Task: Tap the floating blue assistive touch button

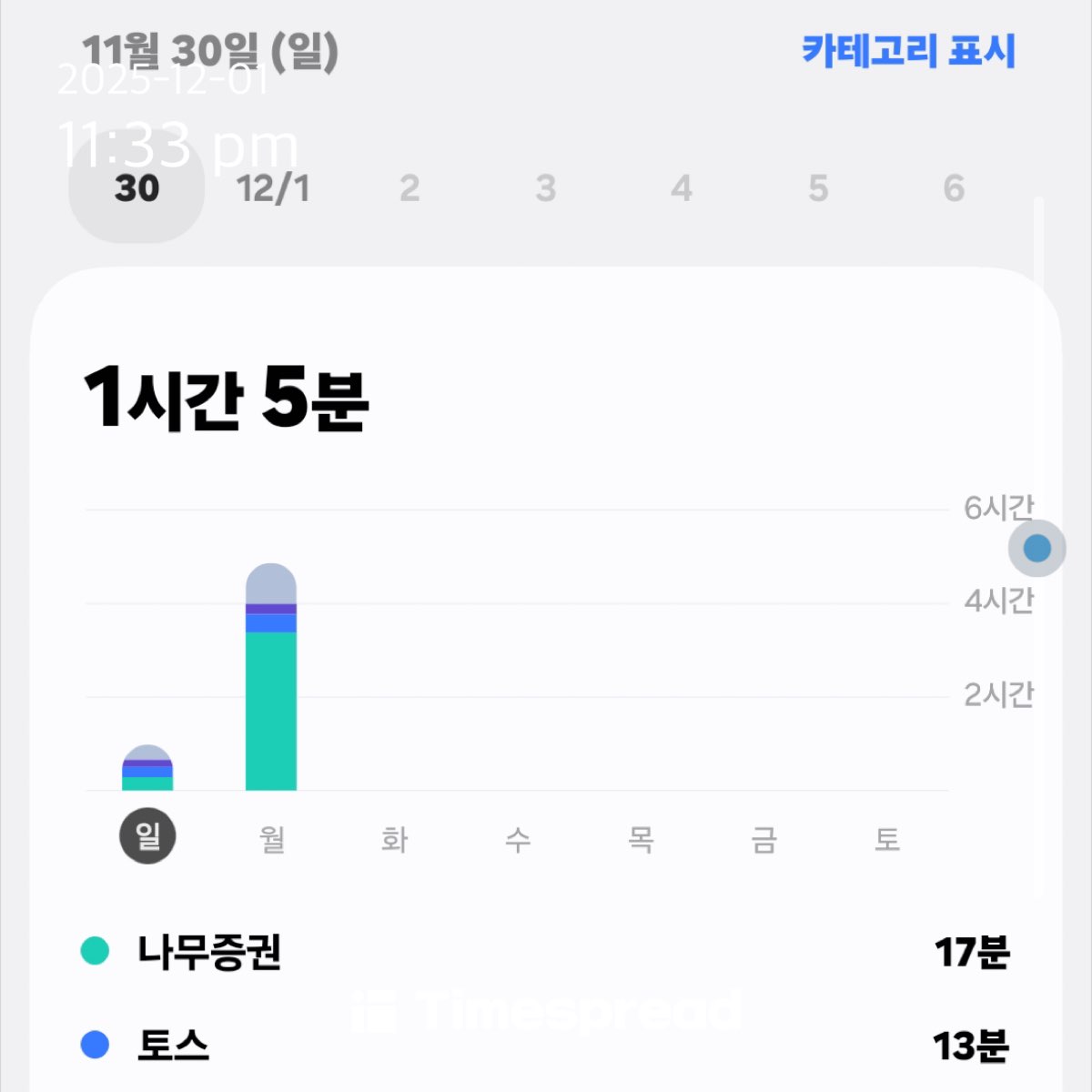Action: pos(1037,549)
